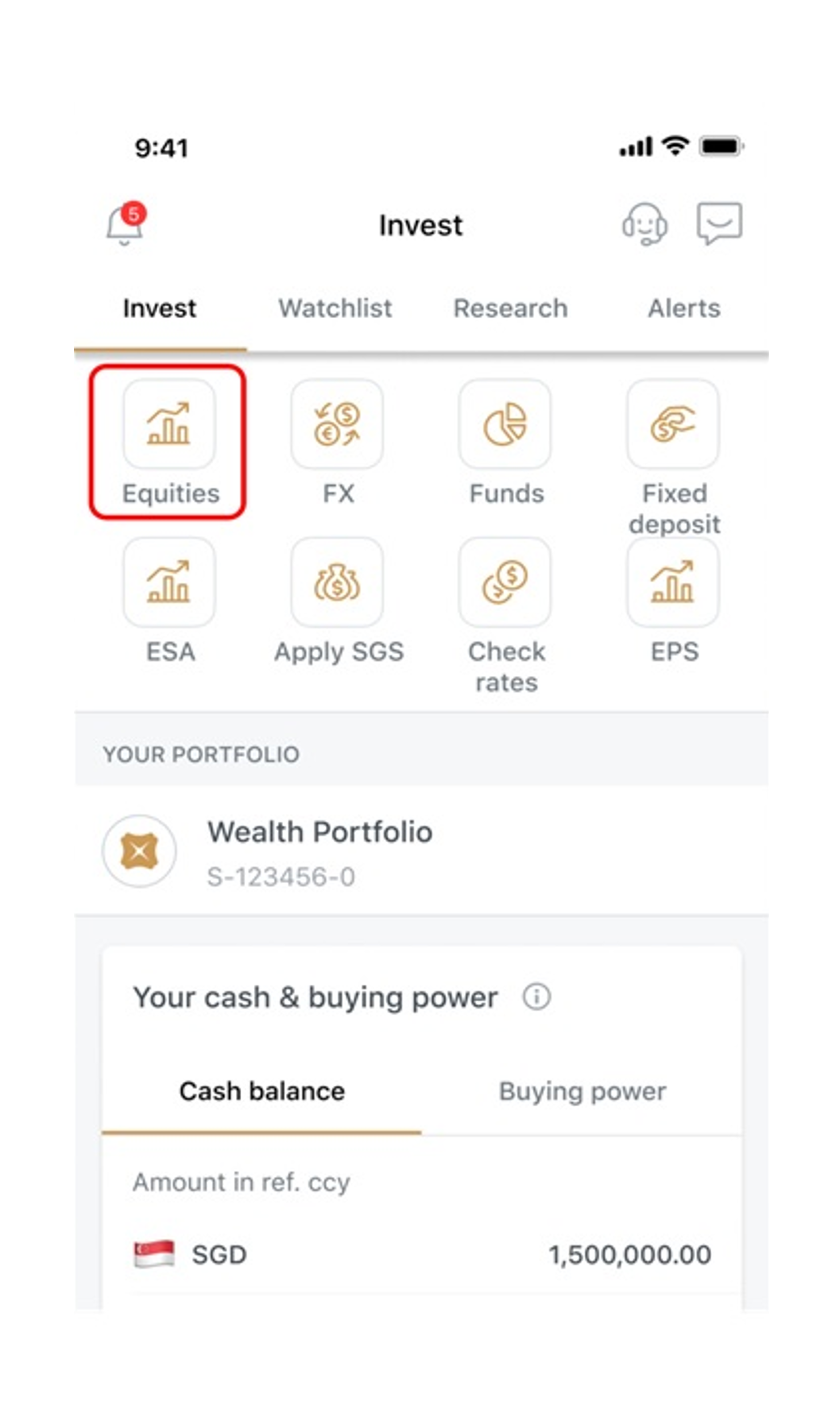Open the notifications bell
The width and height of the screenshot is (840, 1421).
point(125,225)
